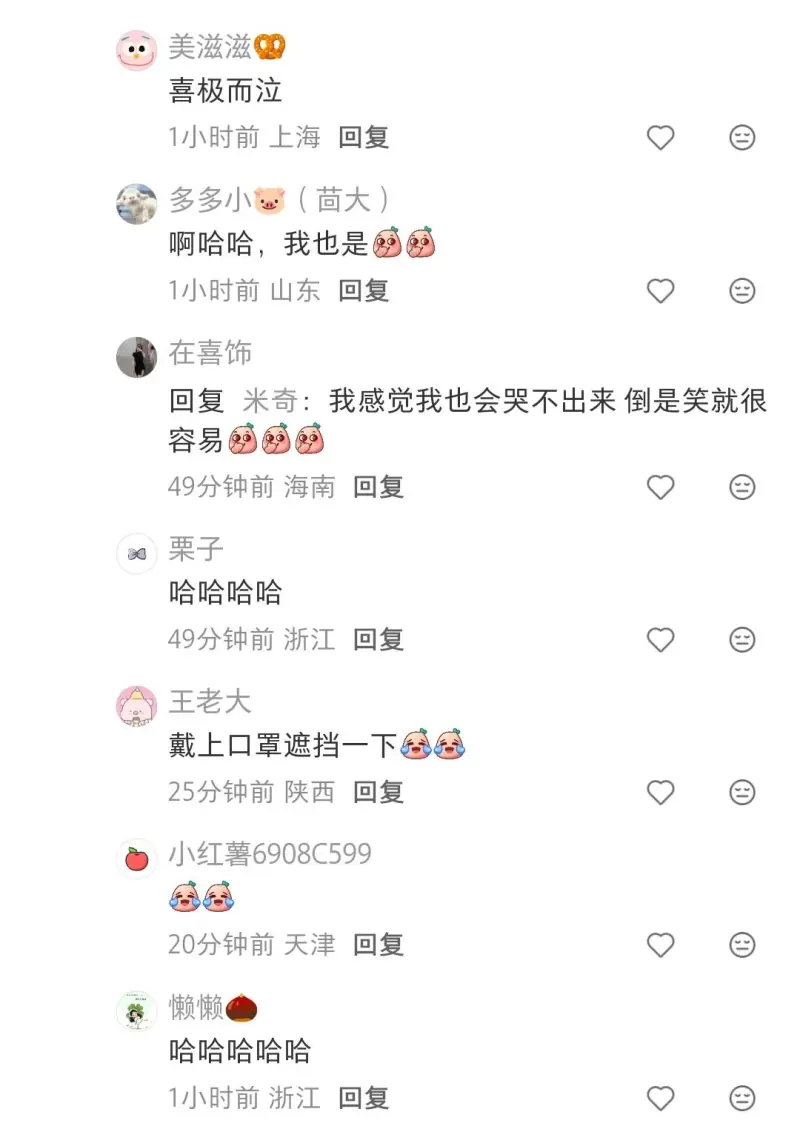Reply to 王老大's comment
The width and height of the screenshot is (800, 1146).
[x=378, y=792]
